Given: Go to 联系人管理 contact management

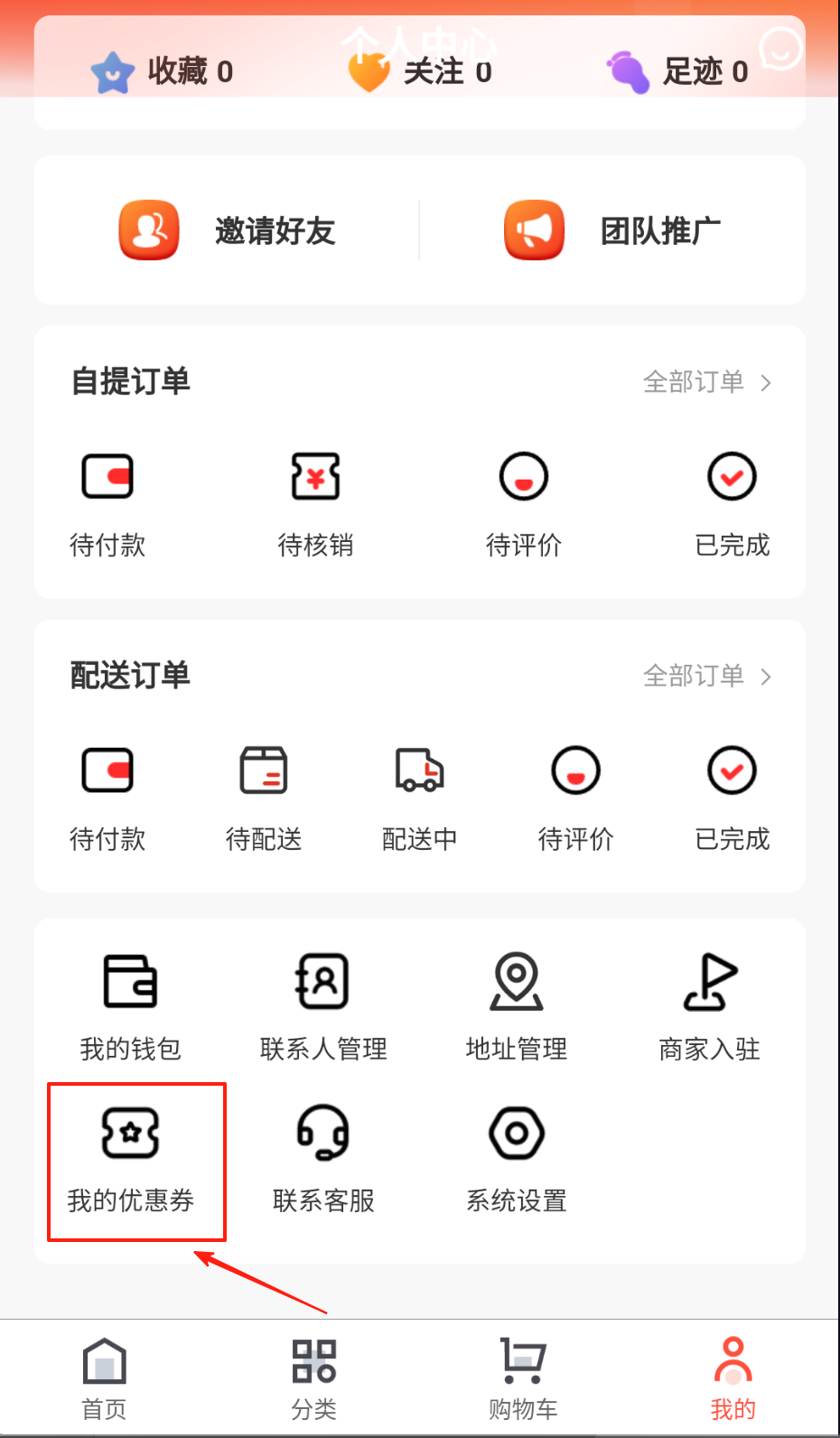Looking at the screenshot, I should (x=323, y=1005).
